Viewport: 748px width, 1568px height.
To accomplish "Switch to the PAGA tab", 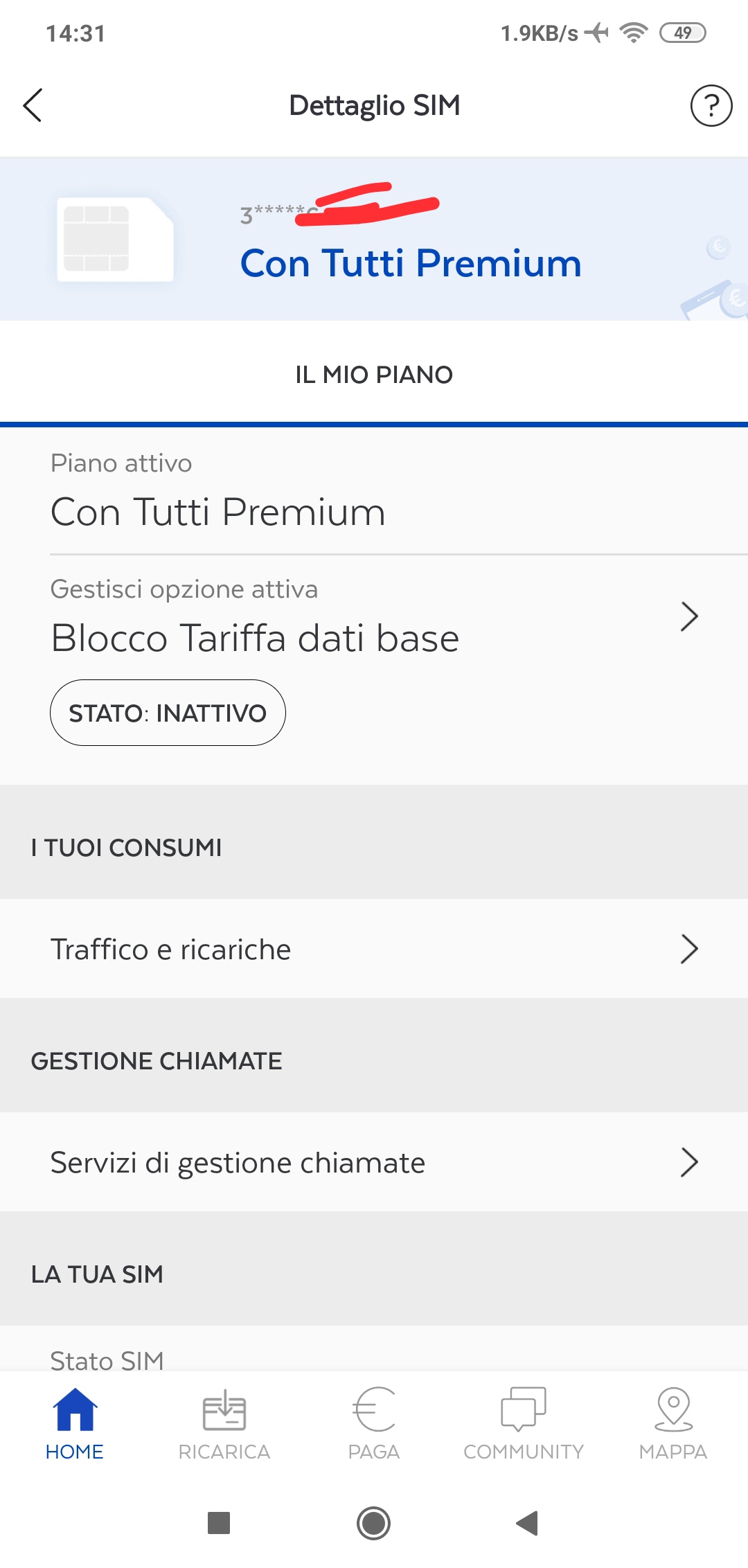I will tap(374, 1424).
